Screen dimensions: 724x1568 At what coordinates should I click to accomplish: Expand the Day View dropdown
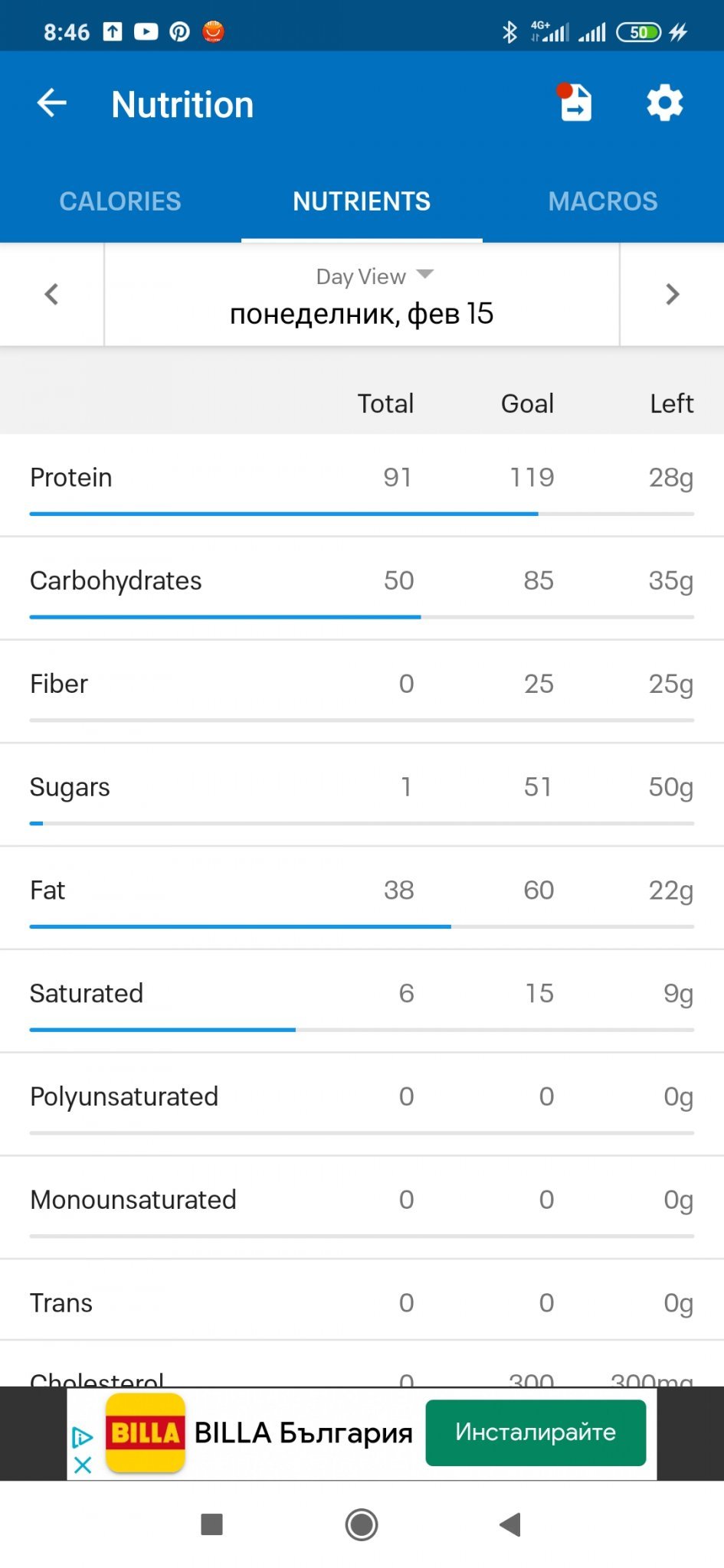click(375, 276)
